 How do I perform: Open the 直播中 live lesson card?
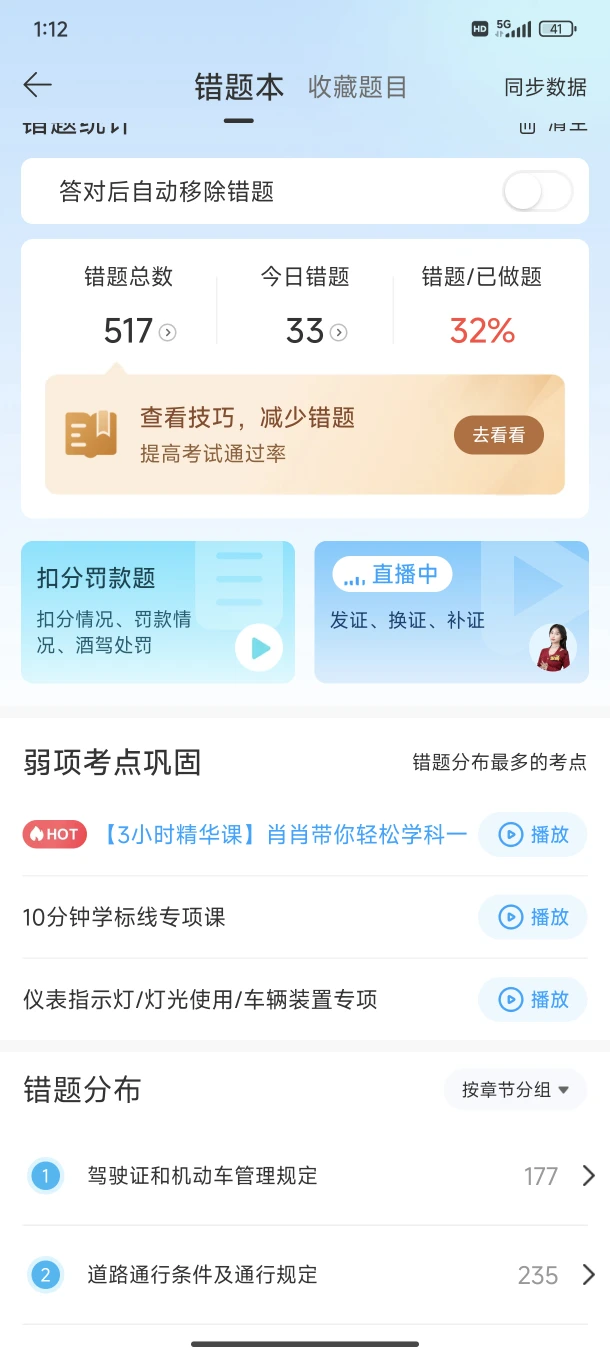click(x=451, y=612)
